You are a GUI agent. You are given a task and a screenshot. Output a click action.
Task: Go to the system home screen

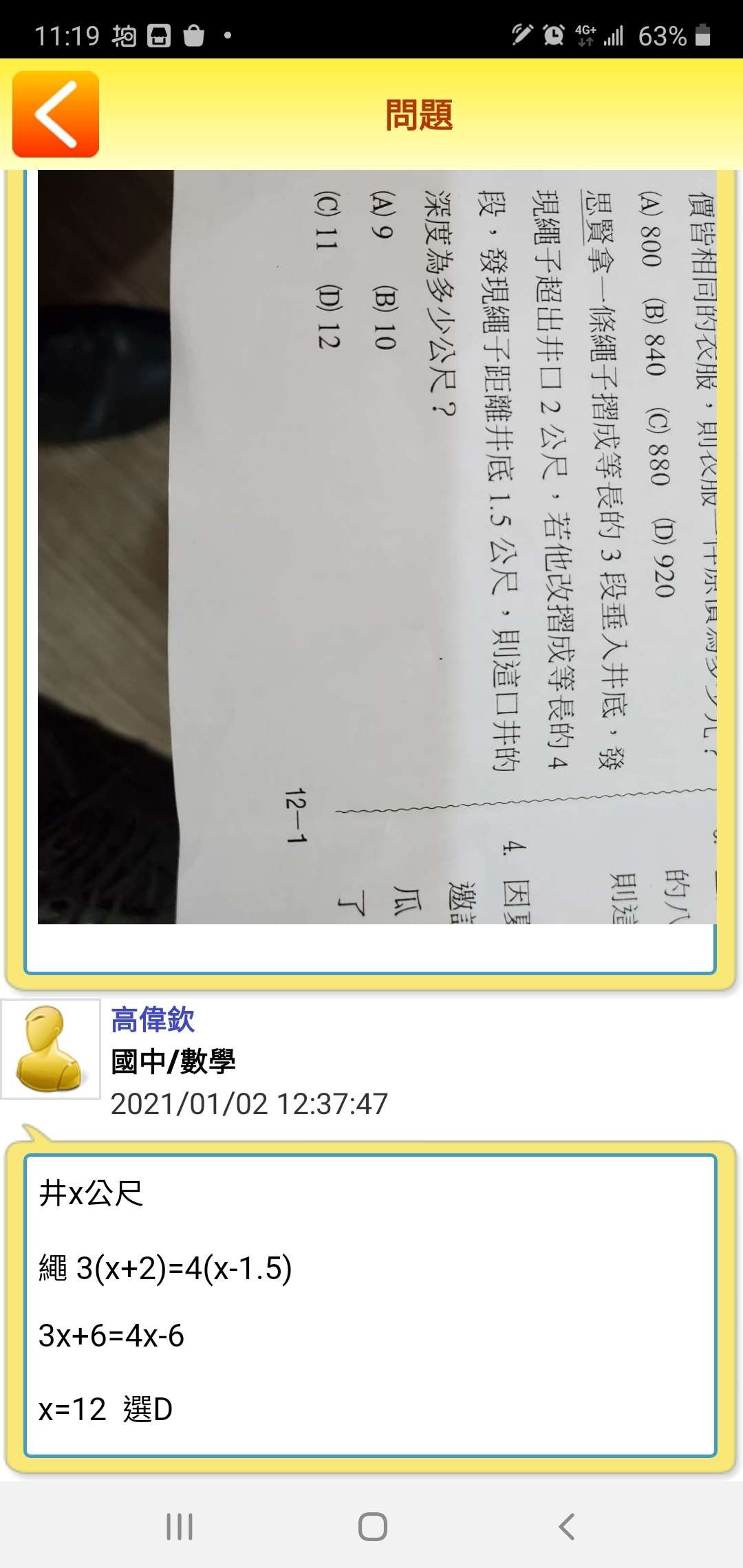point(372,1527)
